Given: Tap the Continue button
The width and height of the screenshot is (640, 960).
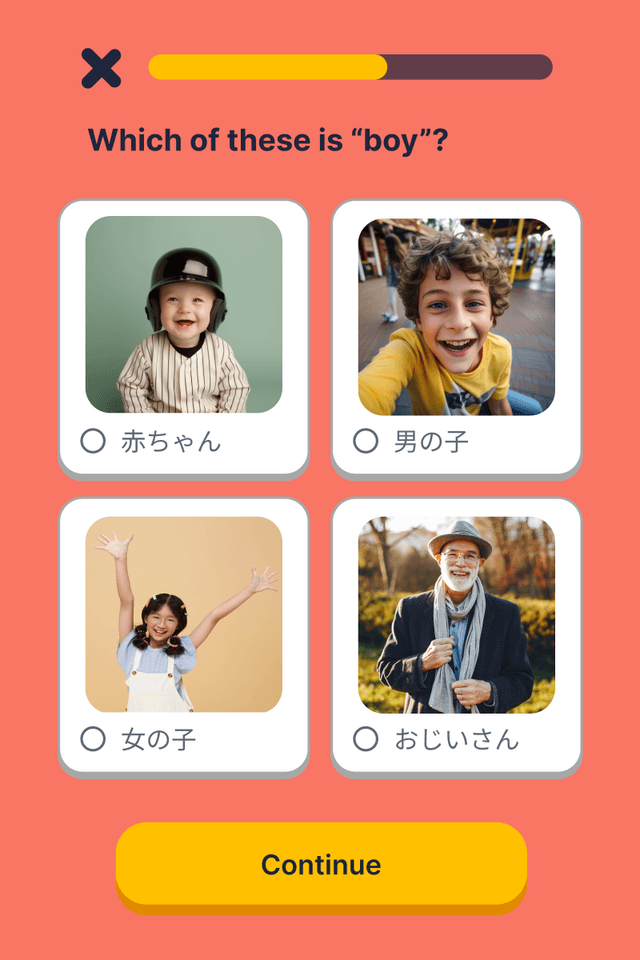Looking at the screenshot, I should (x=321, y=864).
